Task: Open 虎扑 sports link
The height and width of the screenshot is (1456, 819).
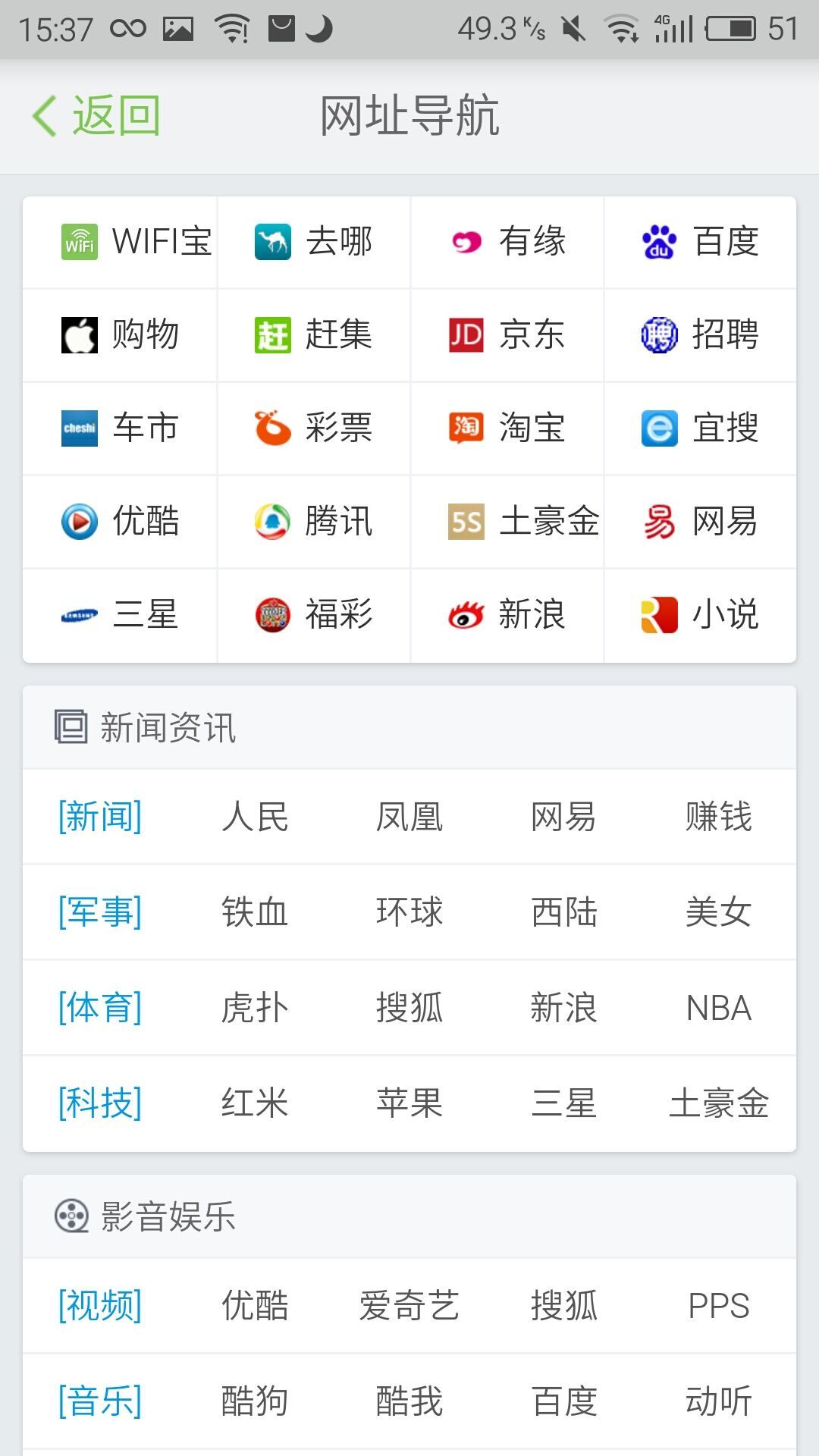Action: 255,1008
